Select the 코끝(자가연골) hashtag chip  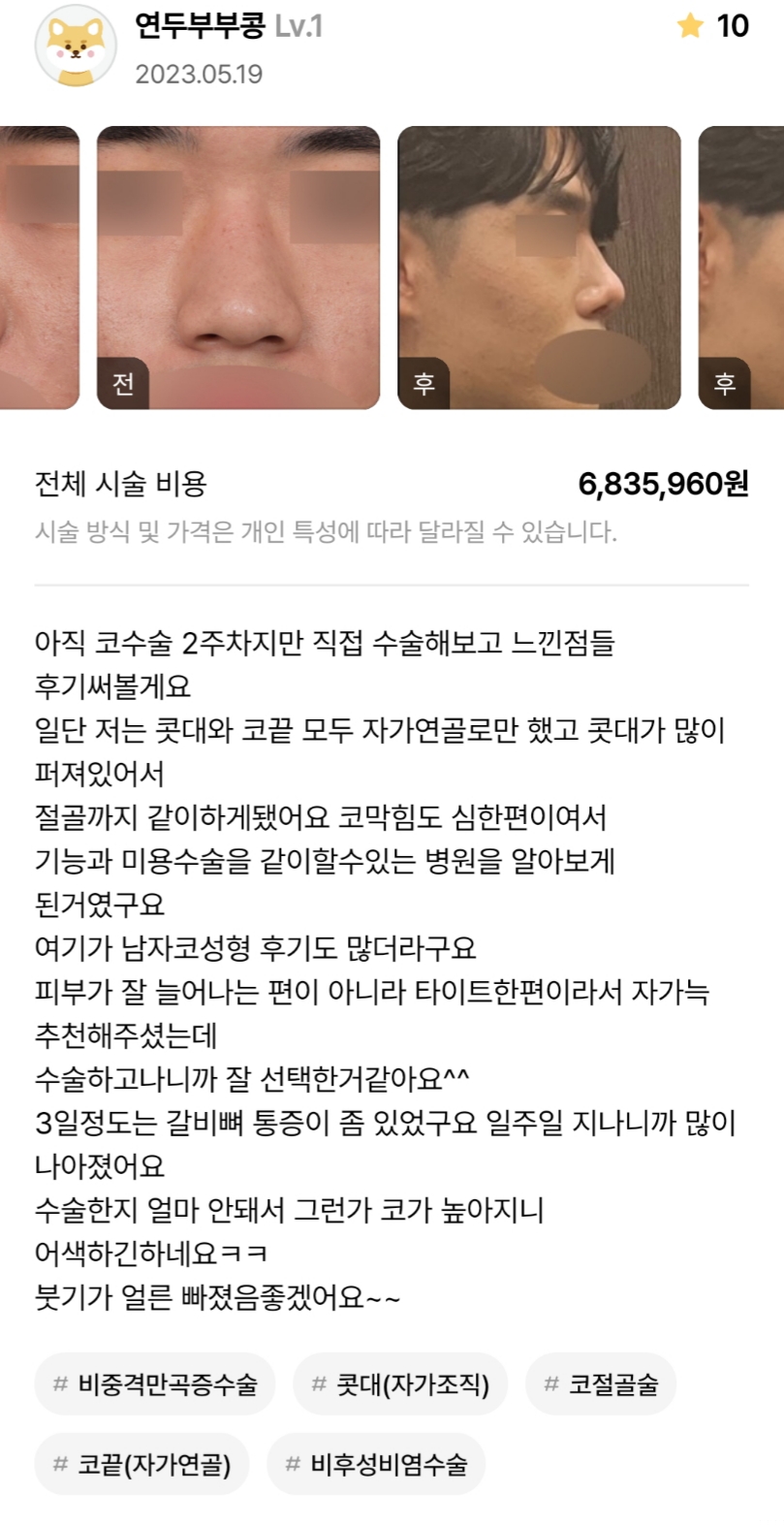pos(142,1463)
